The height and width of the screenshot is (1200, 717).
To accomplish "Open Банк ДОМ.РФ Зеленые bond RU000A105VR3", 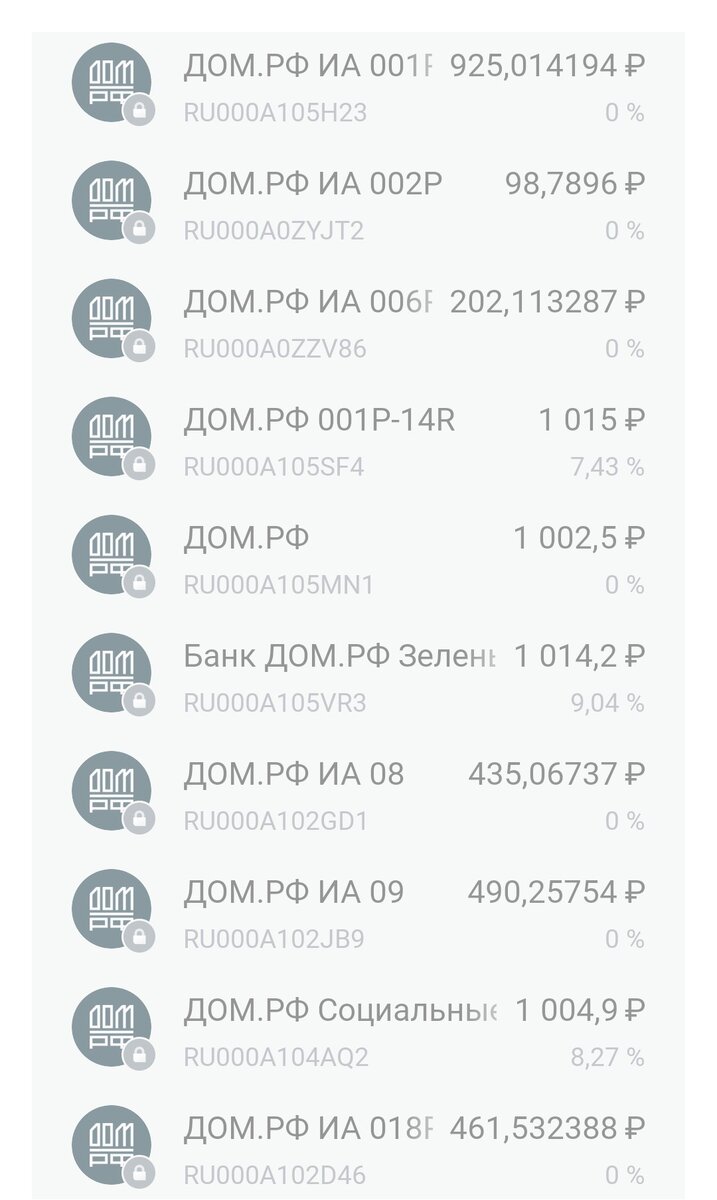I will coord(358,676).
